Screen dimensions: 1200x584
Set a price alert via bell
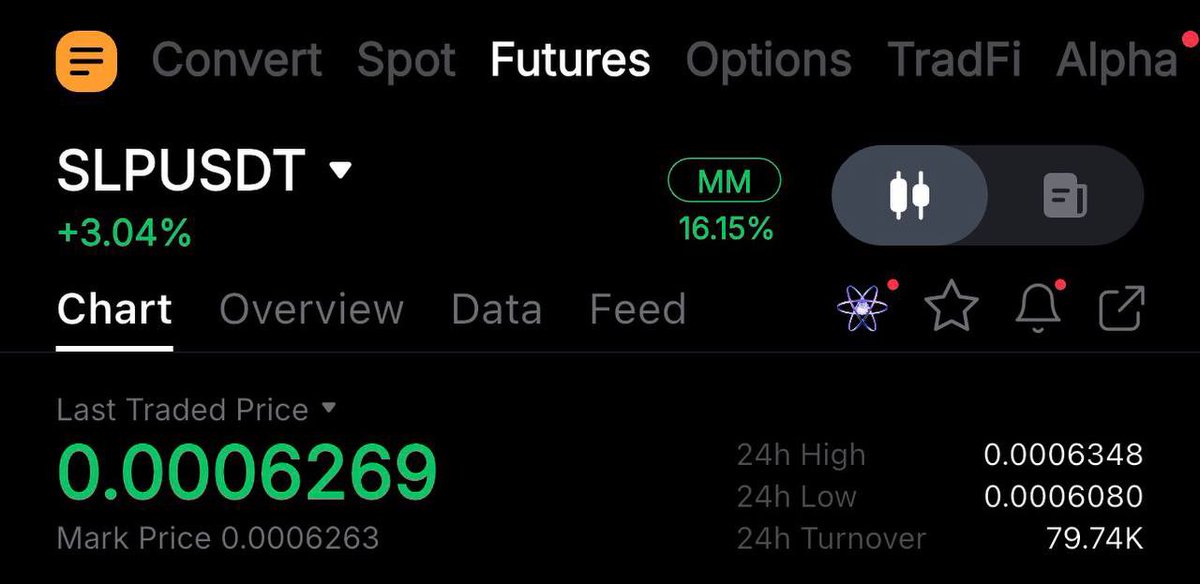pos(1038,309)
